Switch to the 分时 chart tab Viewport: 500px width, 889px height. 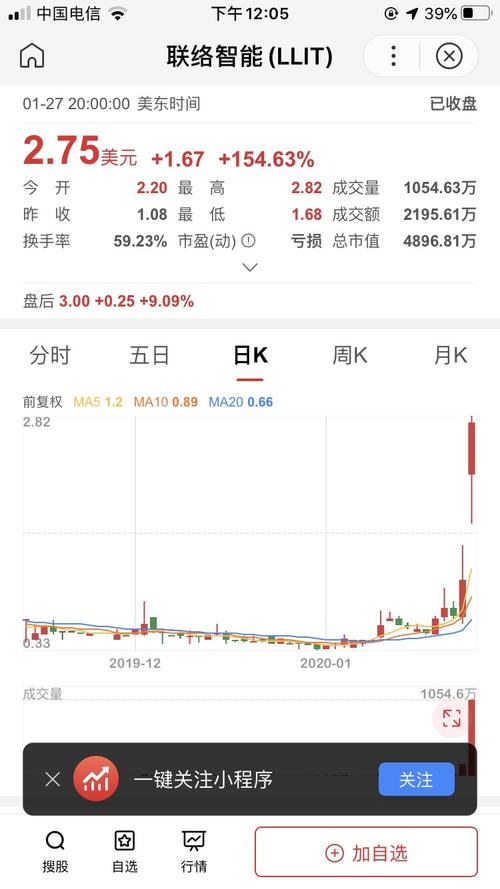(50, 355)
